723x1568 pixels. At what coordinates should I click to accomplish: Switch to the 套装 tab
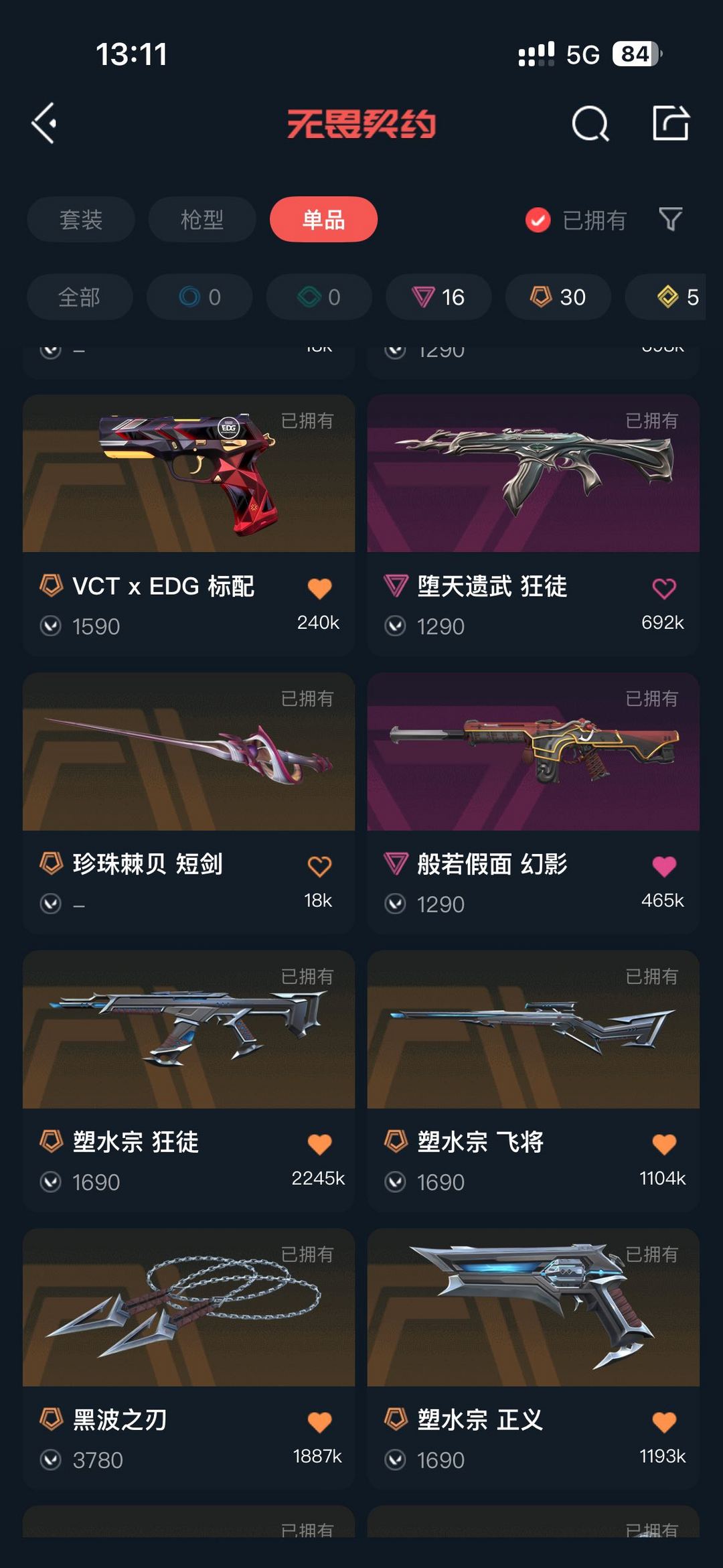coord(80,220)
